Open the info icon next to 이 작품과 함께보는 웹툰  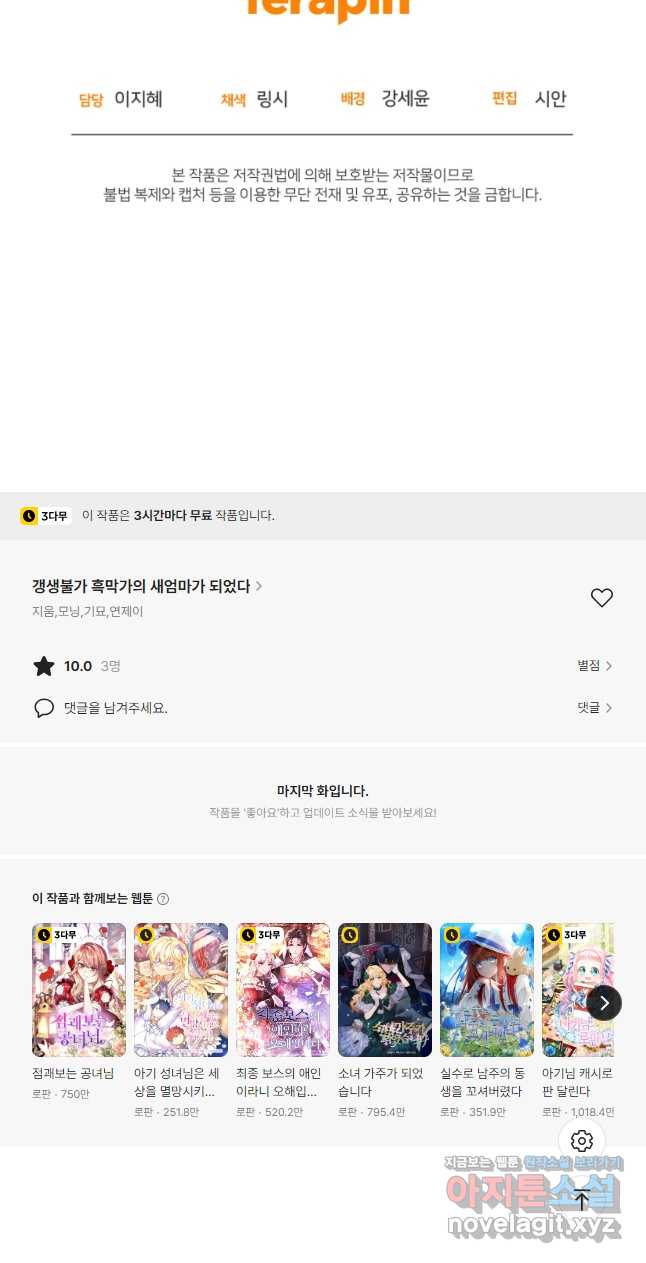[x=163, y=899]
